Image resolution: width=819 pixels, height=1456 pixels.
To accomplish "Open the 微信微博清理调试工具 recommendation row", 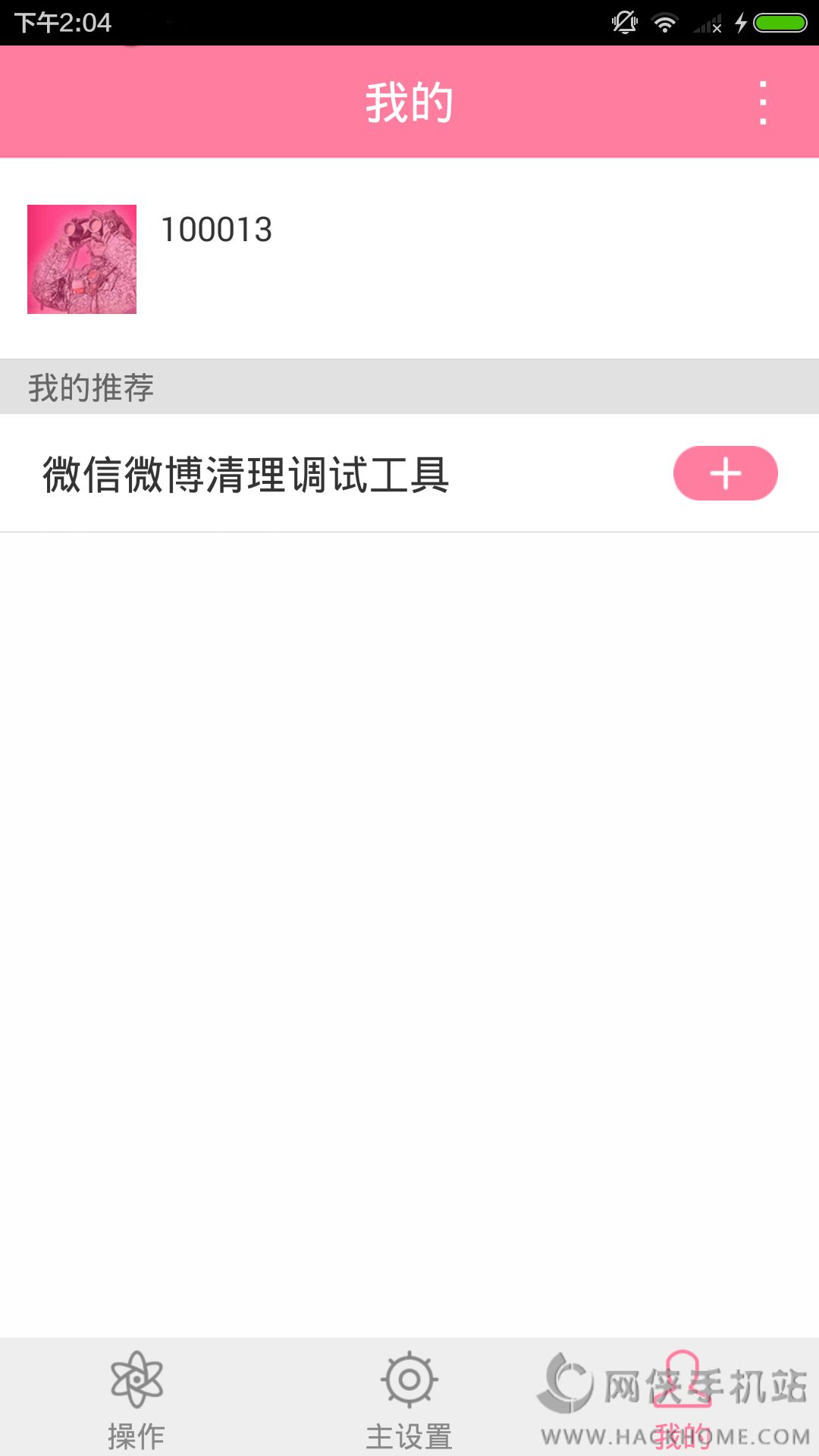I will click(x=246, y=475).
